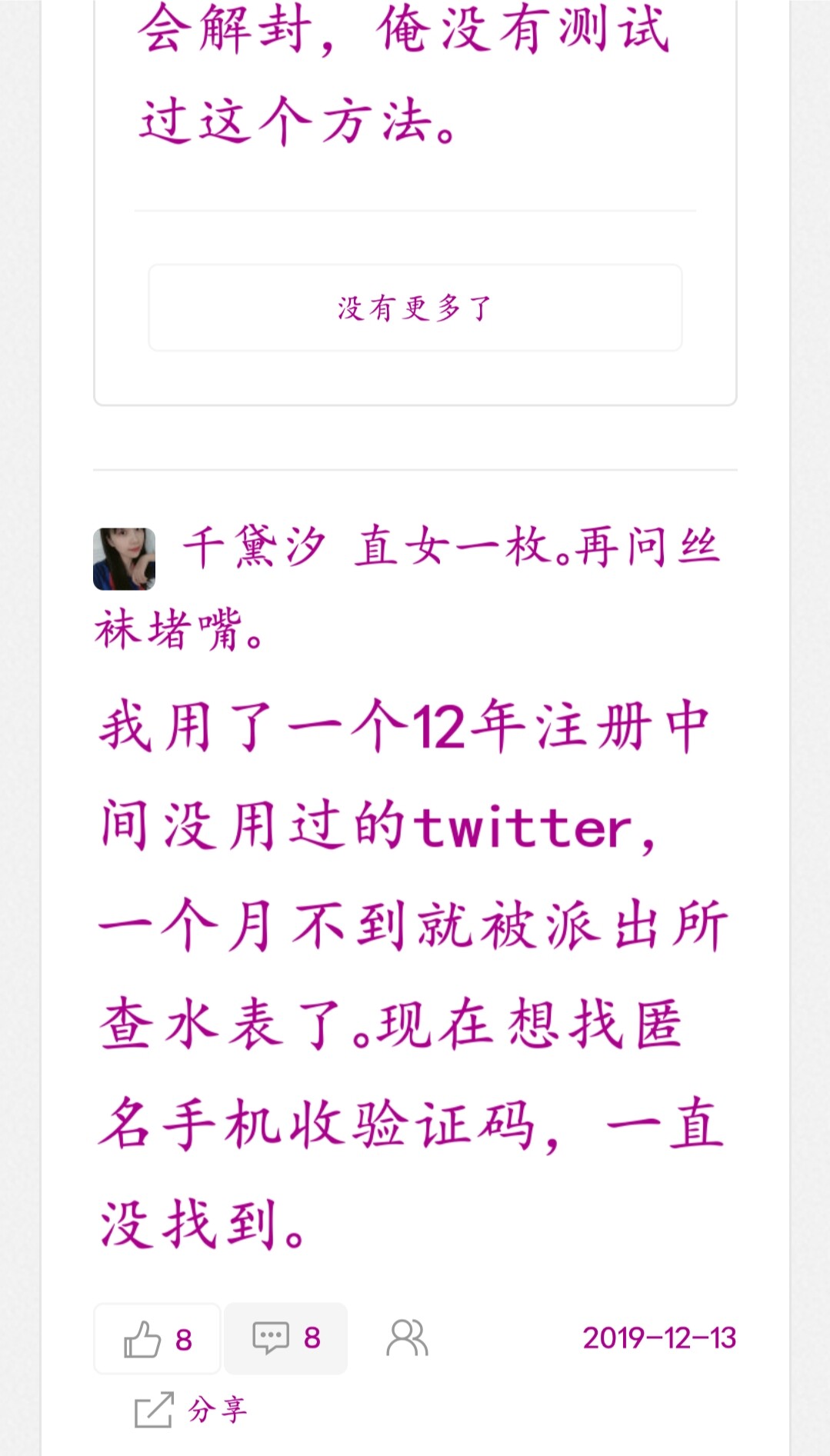Open 千黛汐's profile avatar

125,559
